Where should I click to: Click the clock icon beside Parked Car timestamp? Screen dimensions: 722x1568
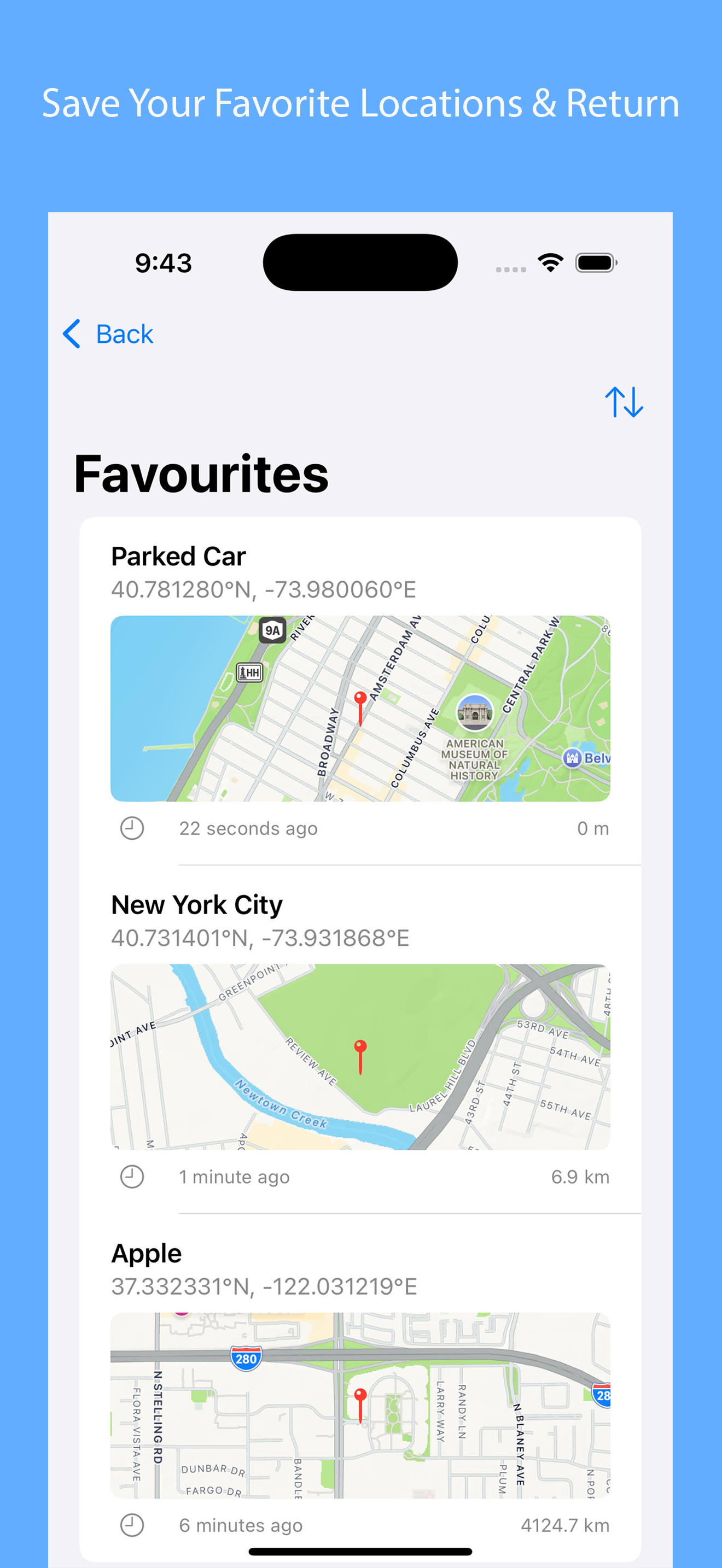[131, 828]
